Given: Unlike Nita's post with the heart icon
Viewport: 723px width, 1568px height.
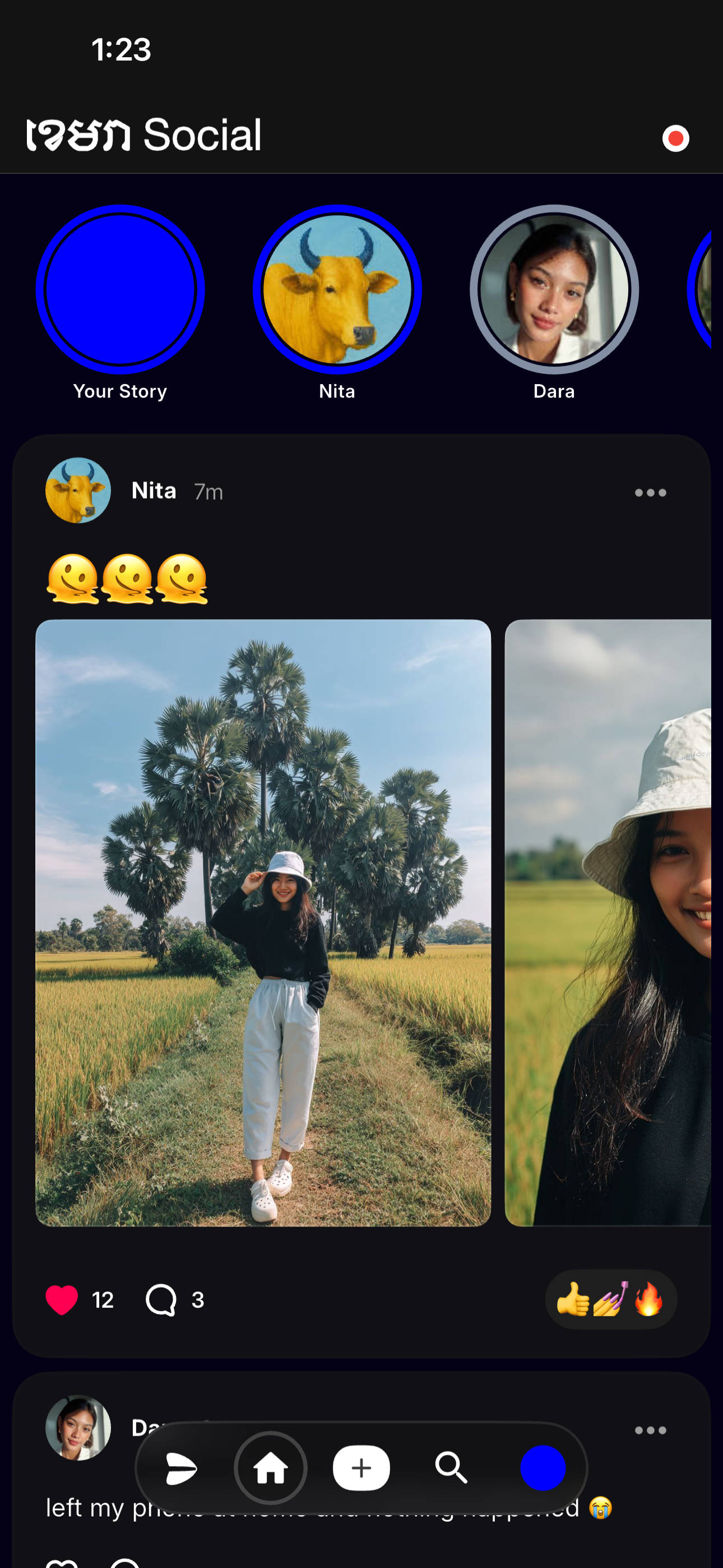Looking at the screenshot, I should pyautogui.click(x=62, y=1299).
